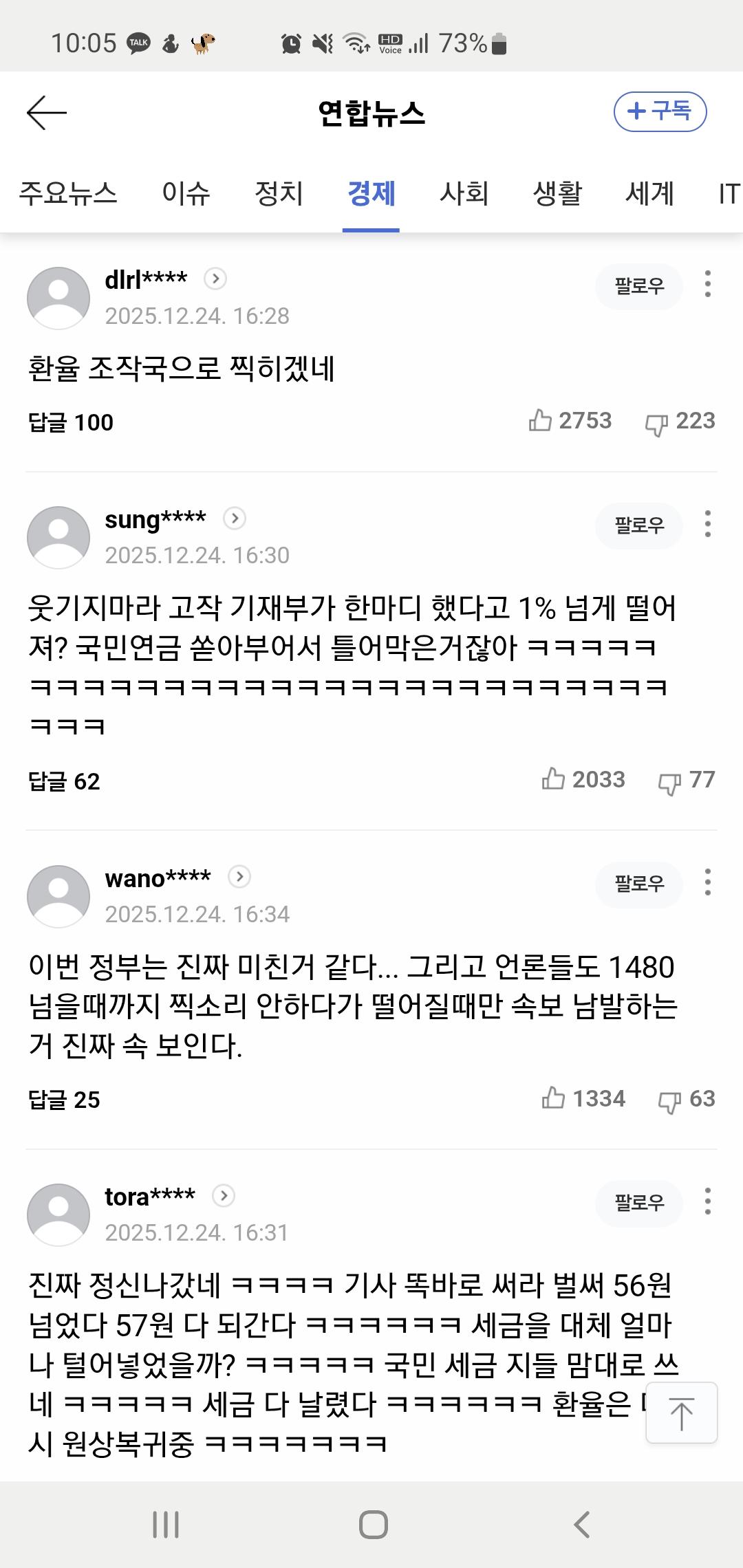This screenshot has width=743, height=1568.
Task: Go back using the top-left arrow
Action: tap(46, 112)
